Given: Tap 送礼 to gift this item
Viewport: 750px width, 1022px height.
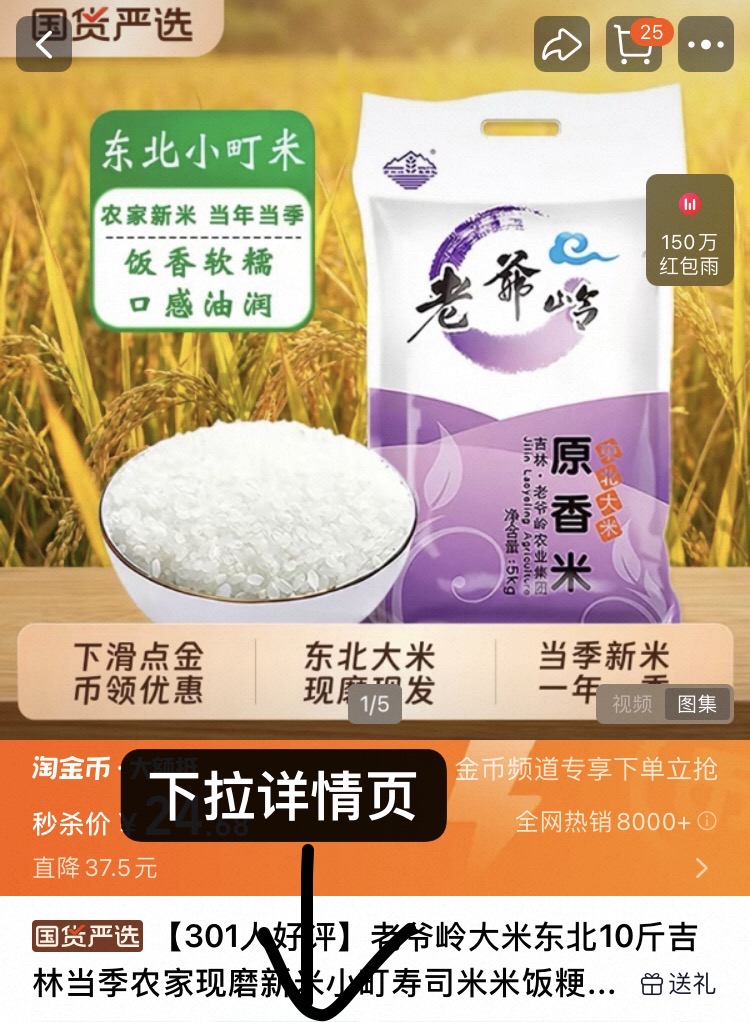Looking at the screenshot, I should coord(679,983).
